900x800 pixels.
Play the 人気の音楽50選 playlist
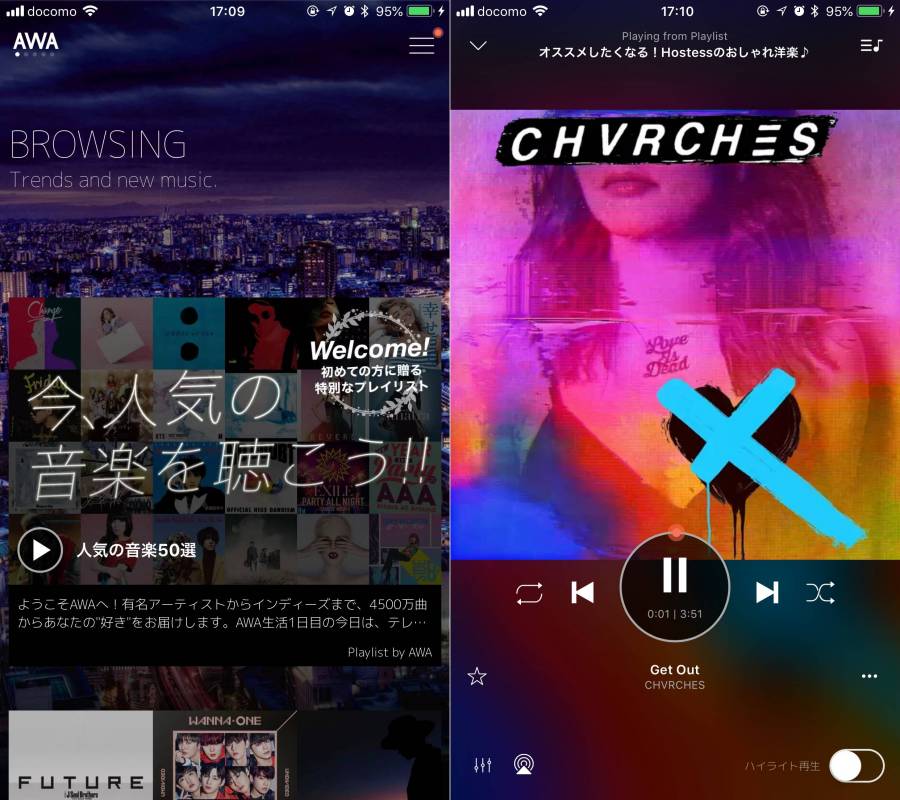click(x=40, y=550)
